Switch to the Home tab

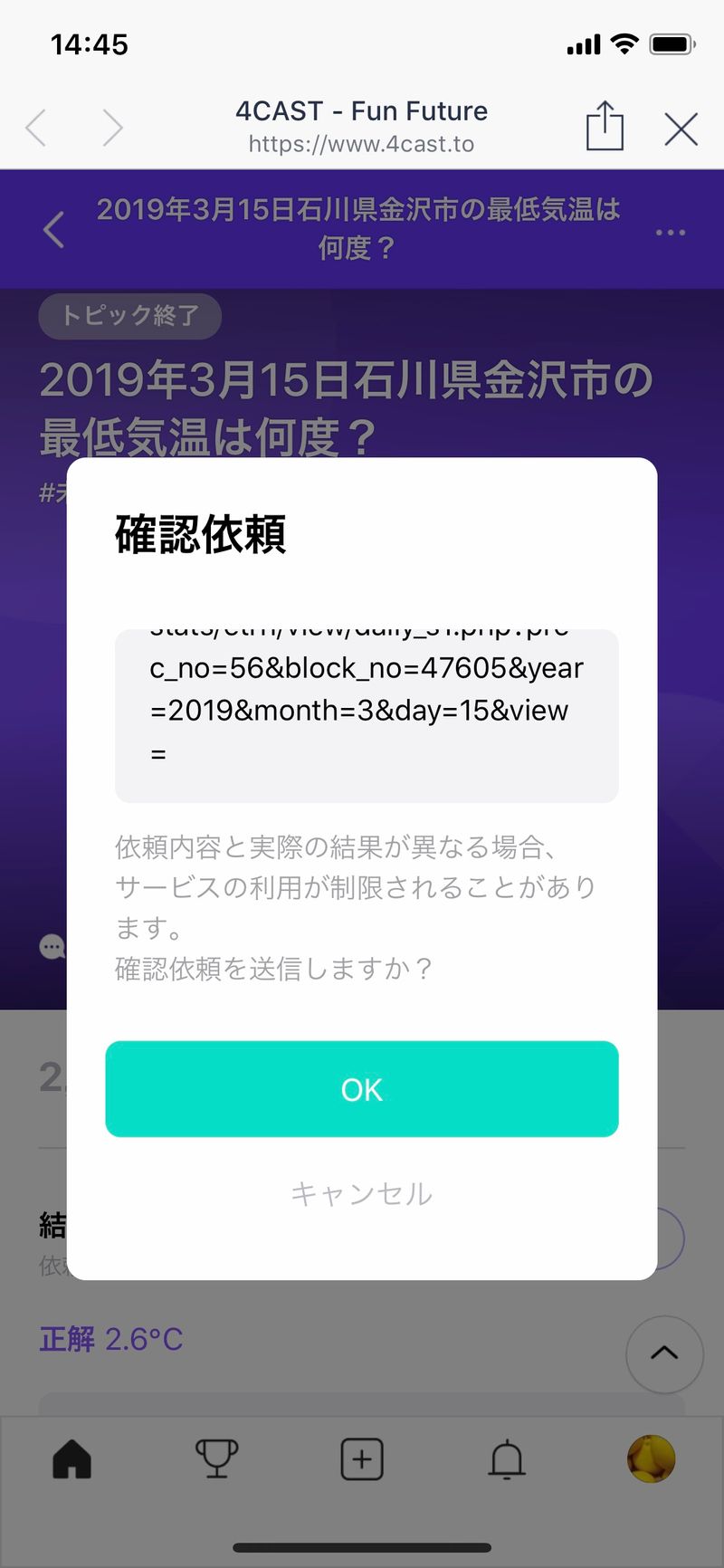[72, 1459]
